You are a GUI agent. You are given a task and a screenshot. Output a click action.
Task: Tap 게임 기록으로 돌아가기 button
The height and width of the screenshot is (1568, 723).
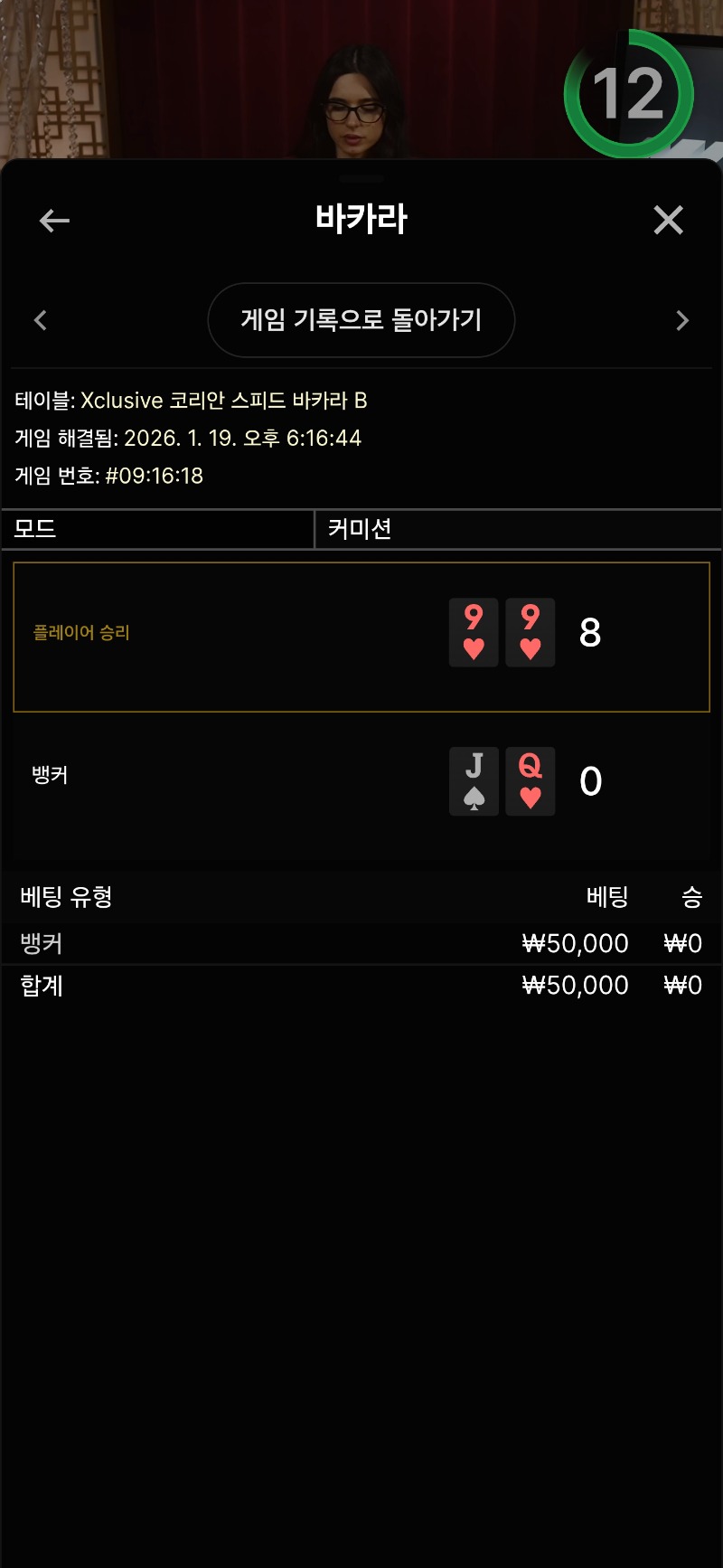point(361,320)
